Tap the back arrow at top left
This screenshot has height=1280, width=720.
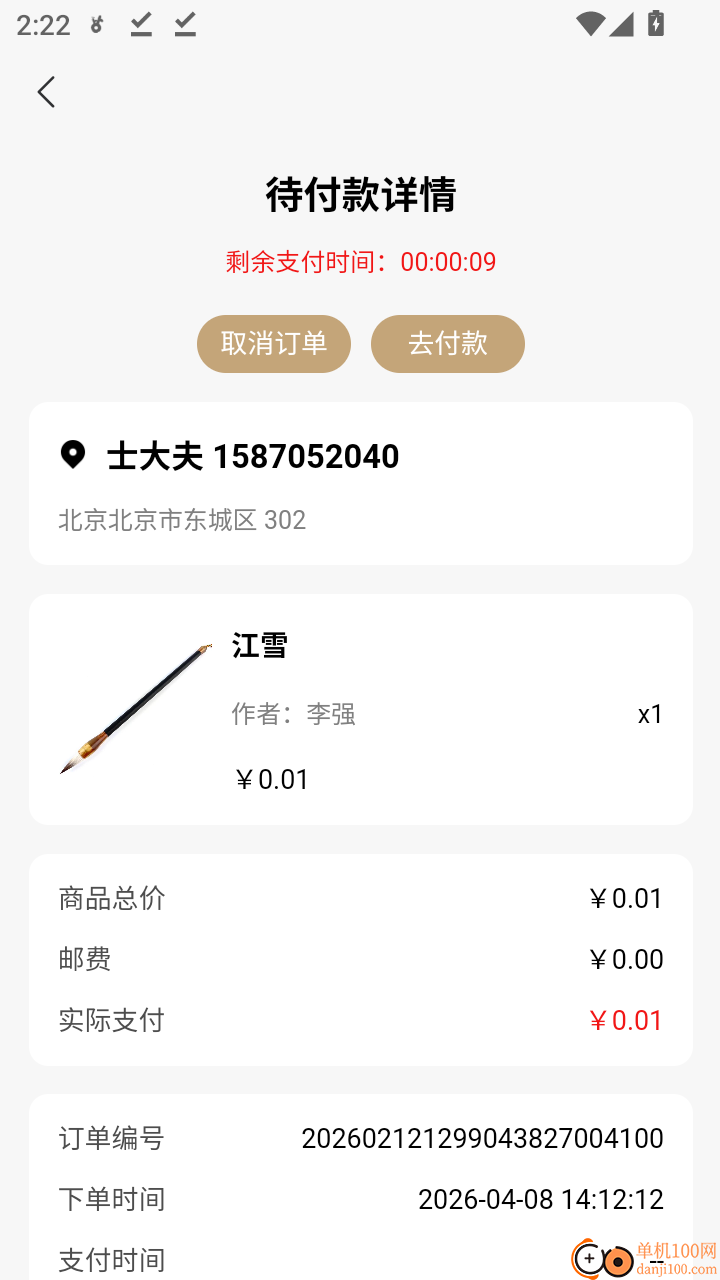[x=45, y=91]
